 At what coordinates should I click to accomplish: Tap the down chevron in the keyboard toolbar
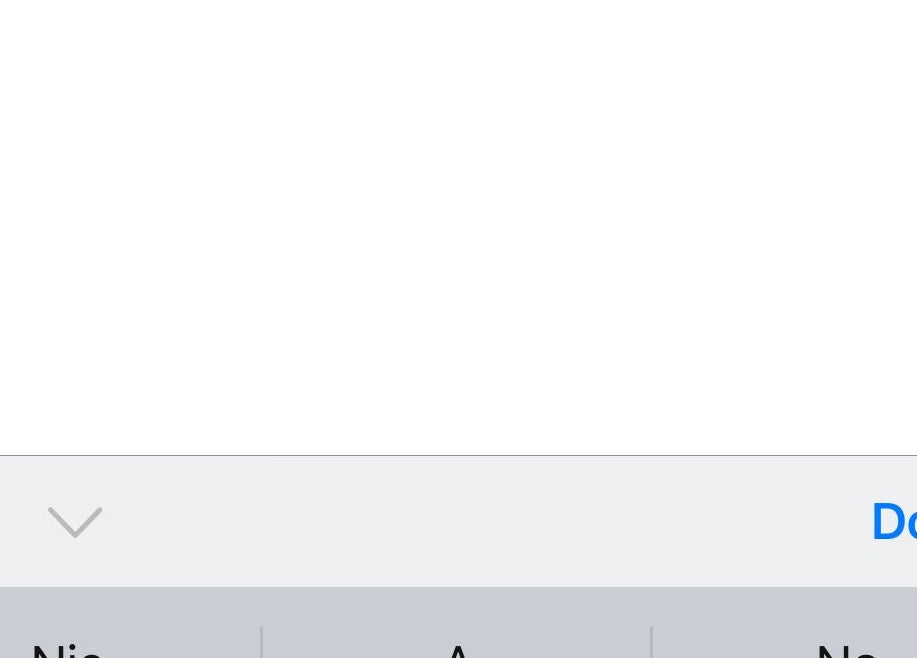(75, 521)
